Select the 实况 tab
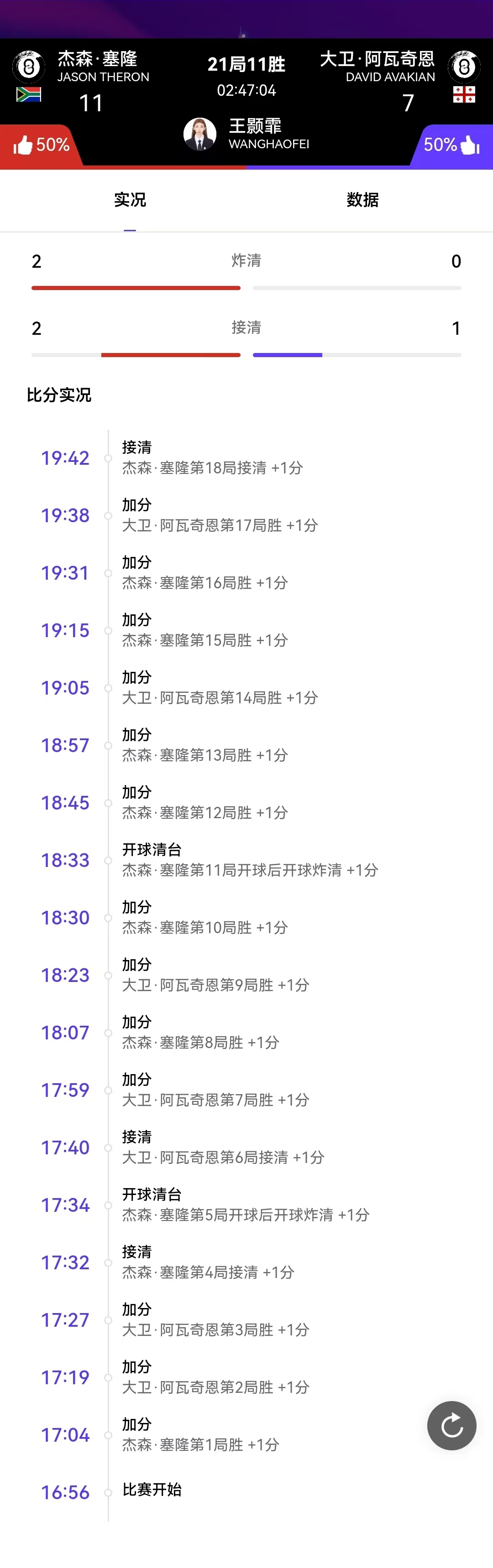 pos(130,200)
